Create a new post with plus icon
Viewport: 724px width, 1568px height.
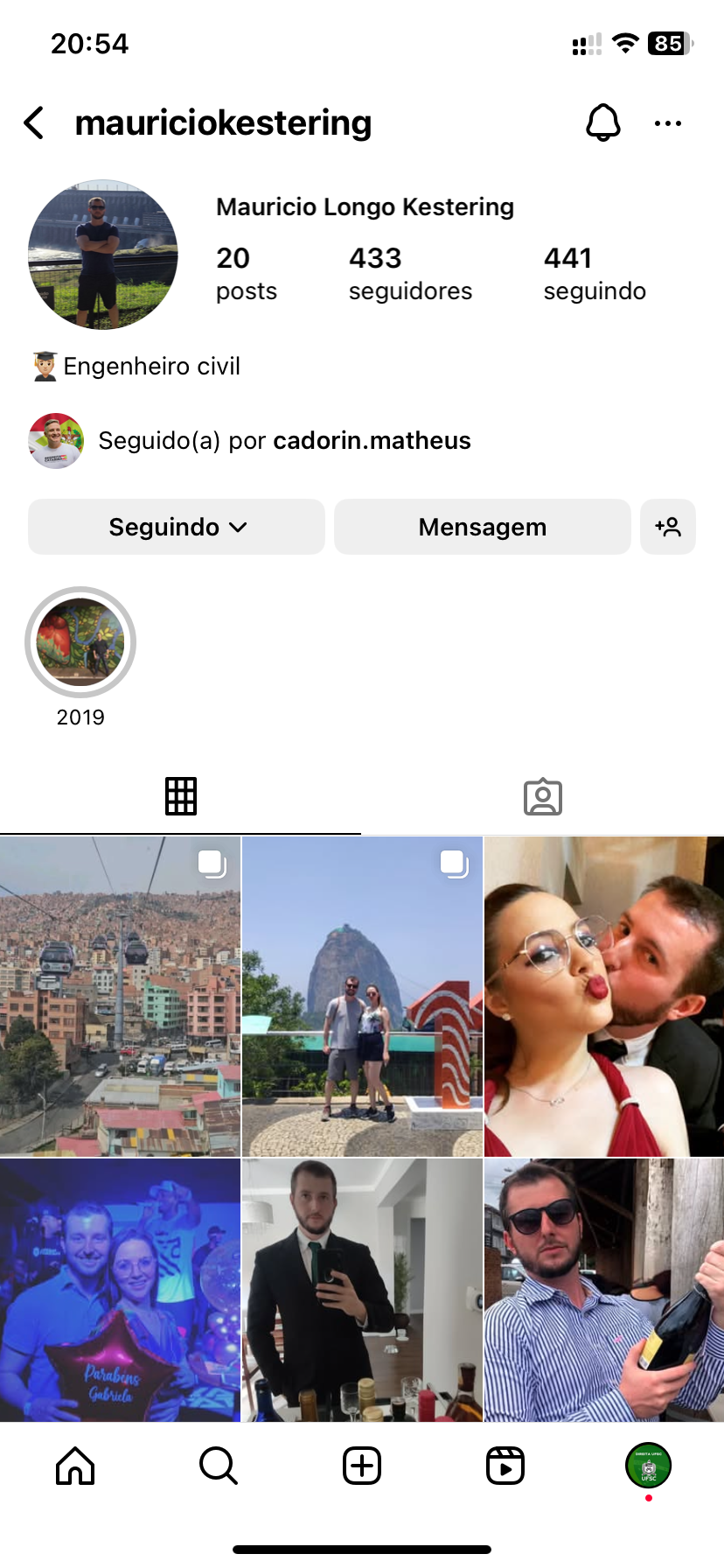[x=362, y=1466]
